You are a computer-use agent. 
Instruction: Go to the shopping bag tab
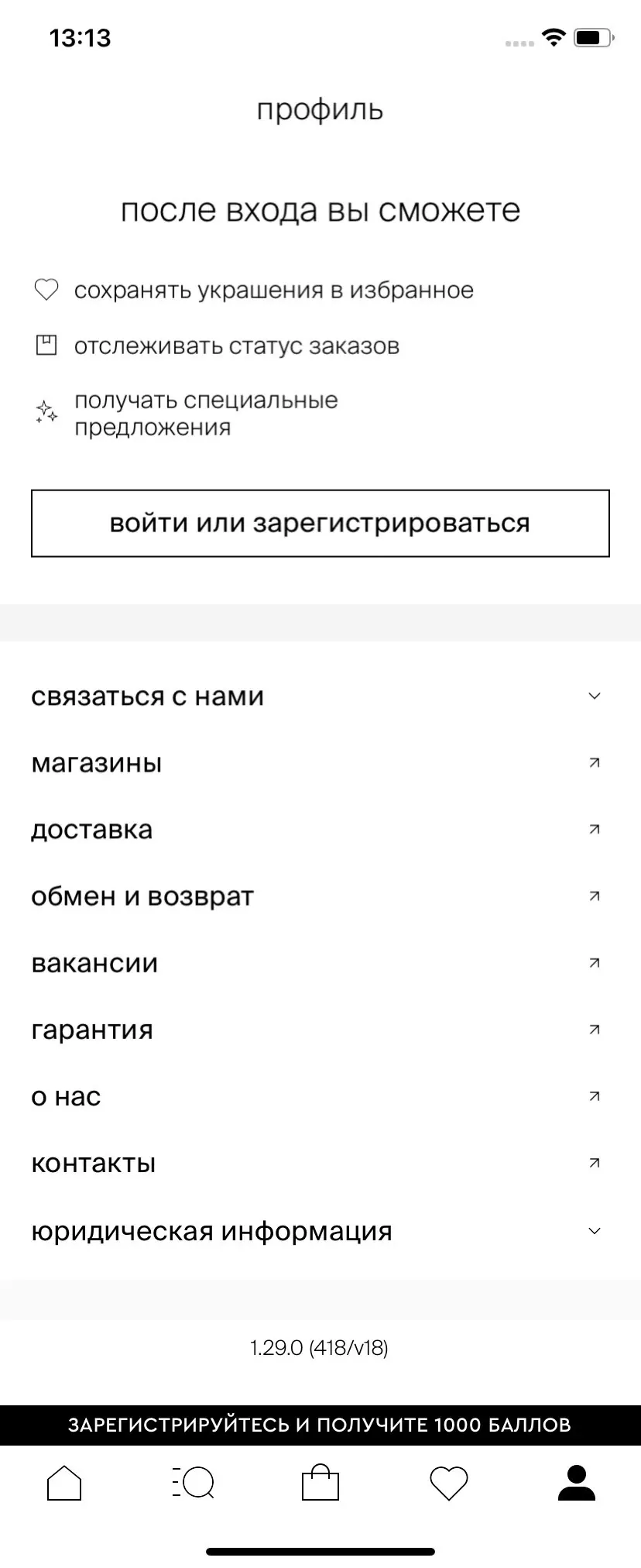coord(320,1483)
